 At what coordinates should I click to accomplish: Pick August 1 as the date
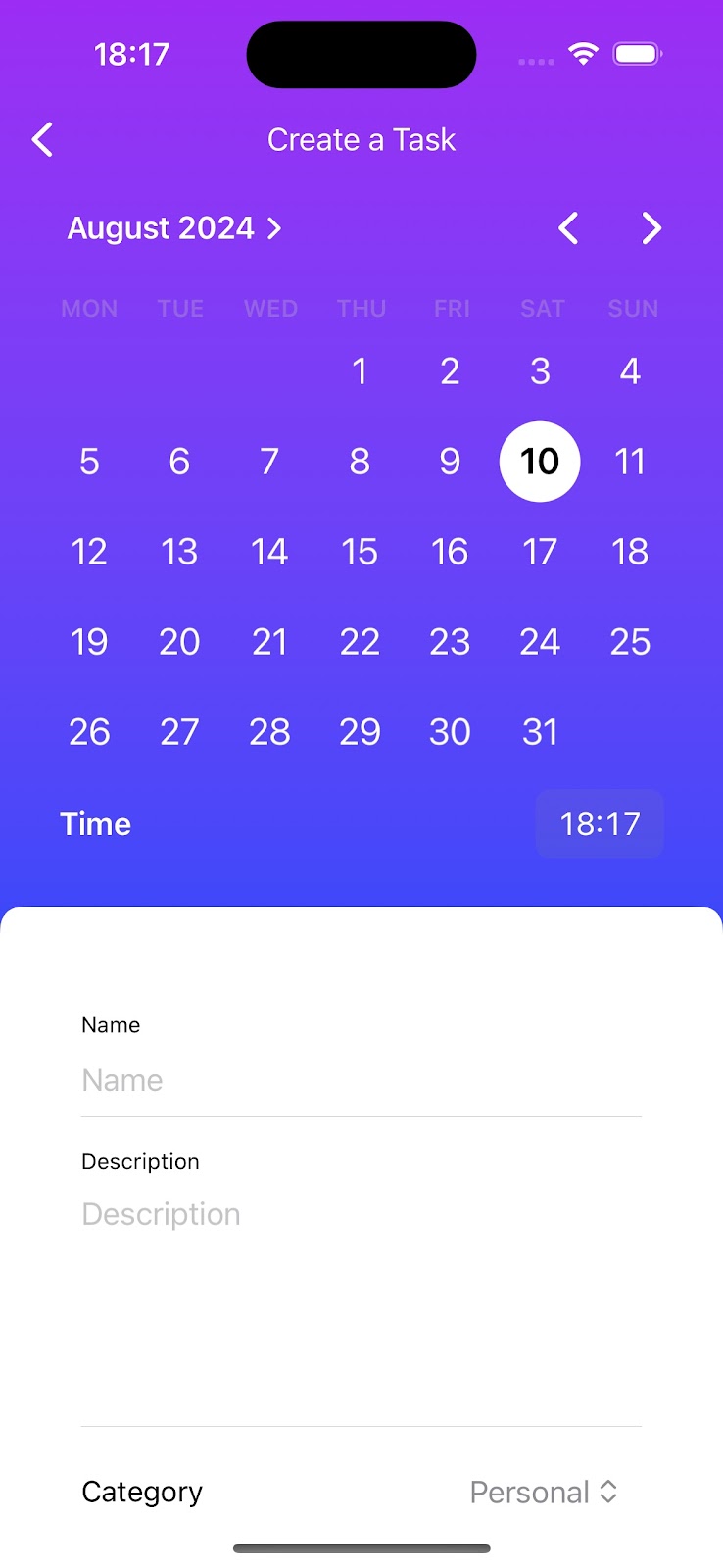pyautogui.click(x=360, y=371)
